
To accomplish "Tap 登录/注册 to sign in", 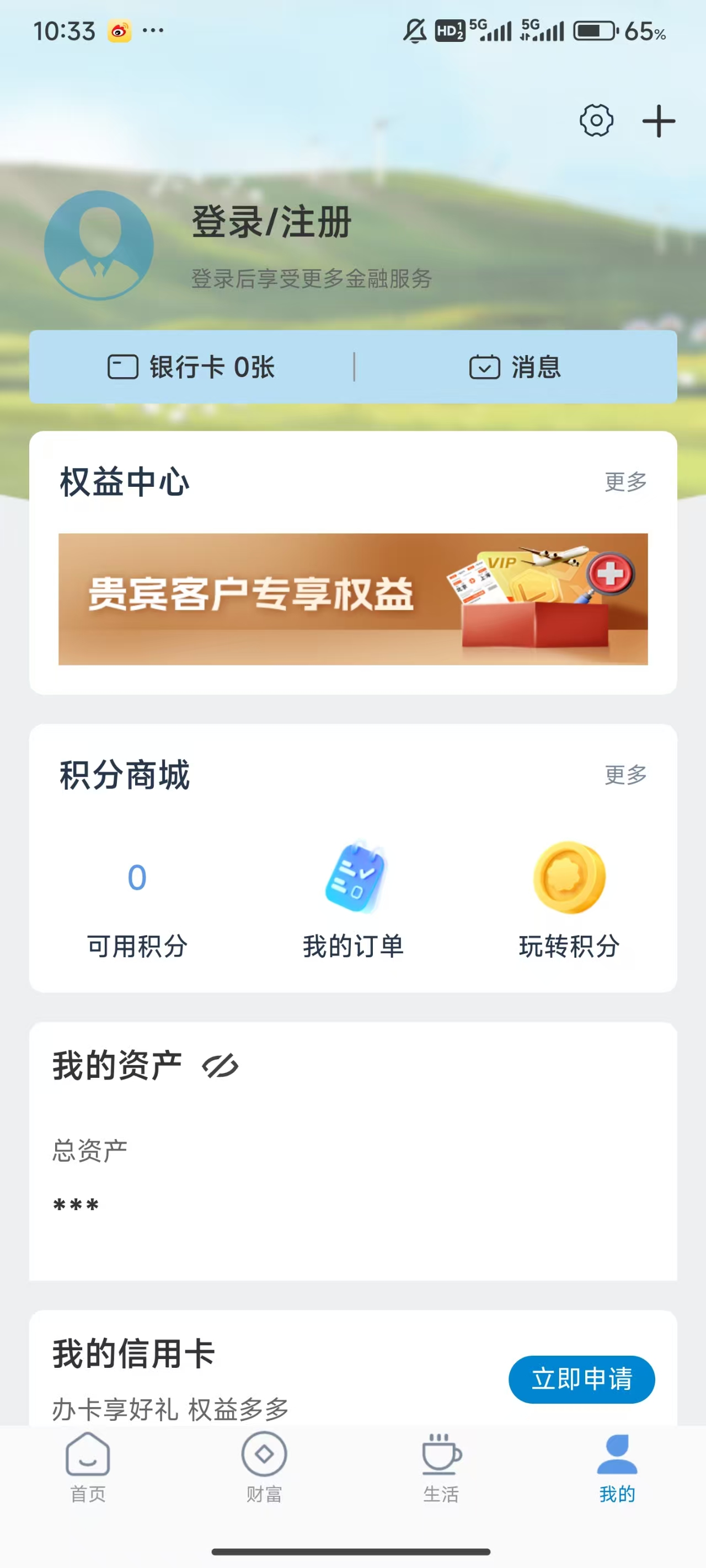I will click(x=272, y=222).
